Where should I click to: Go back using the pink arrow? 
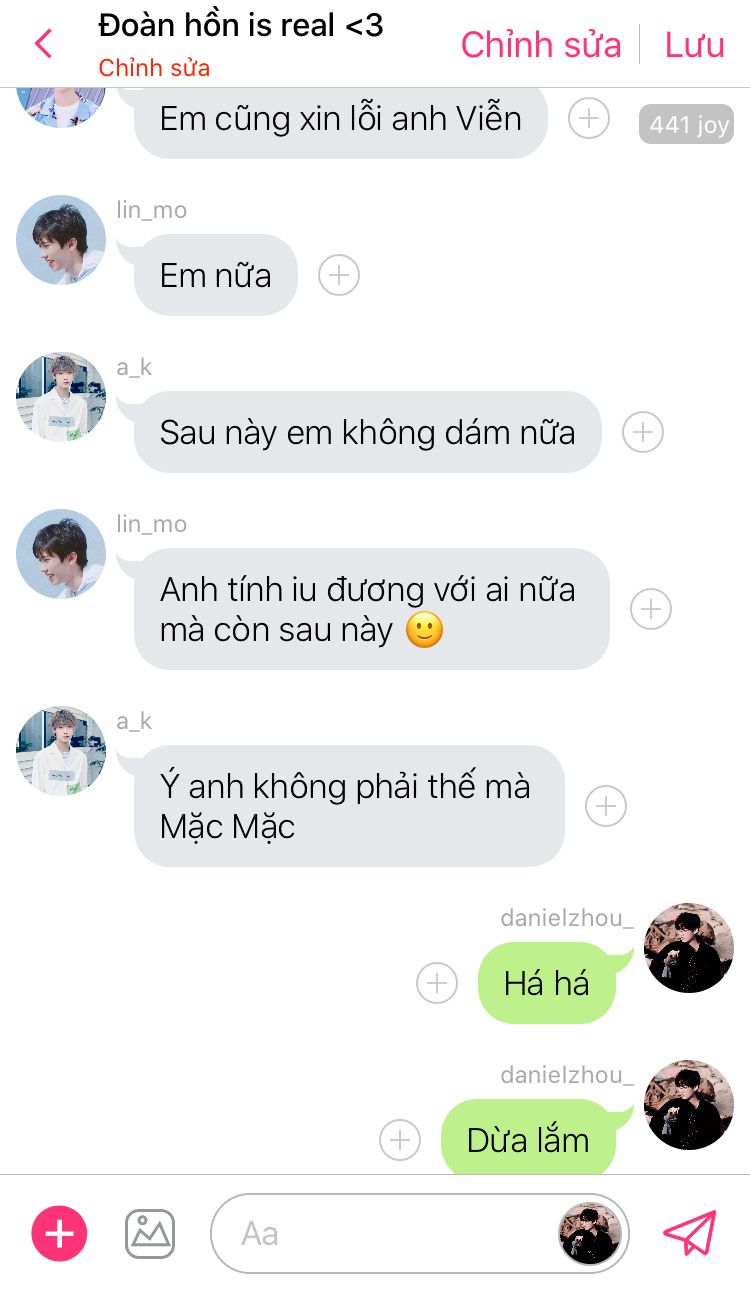coord(42,44)
